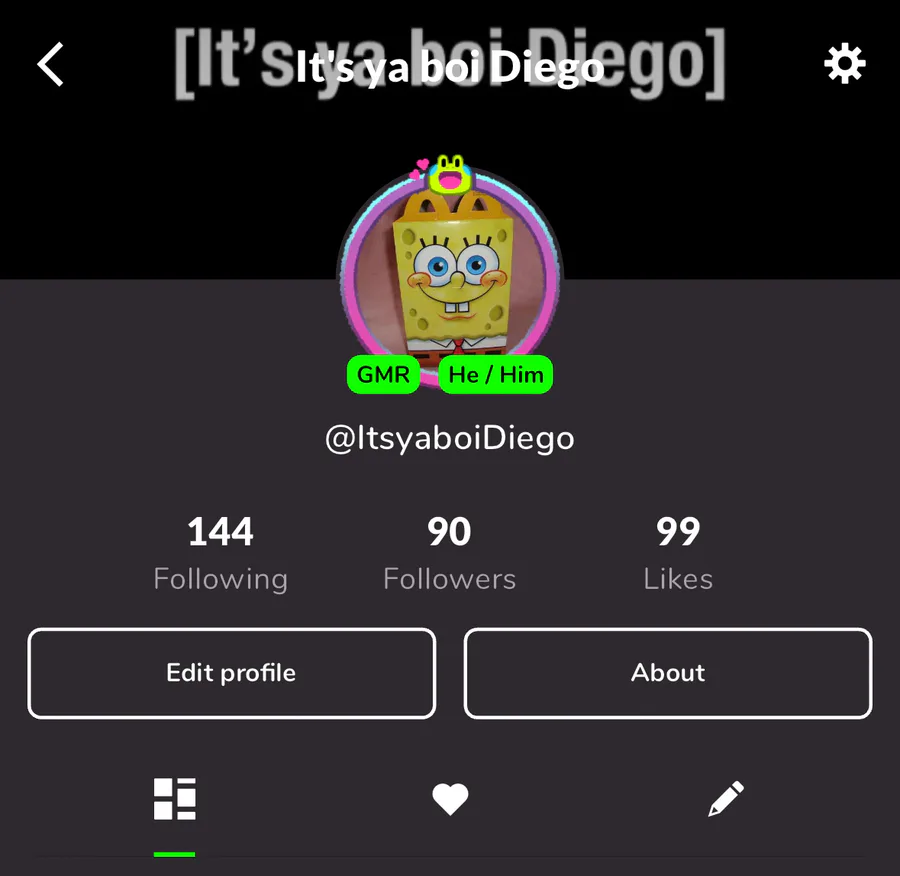Tap the profile avatar picture
Image resolution: width=900 pixels, height=876 pixels.
(450, 272)
